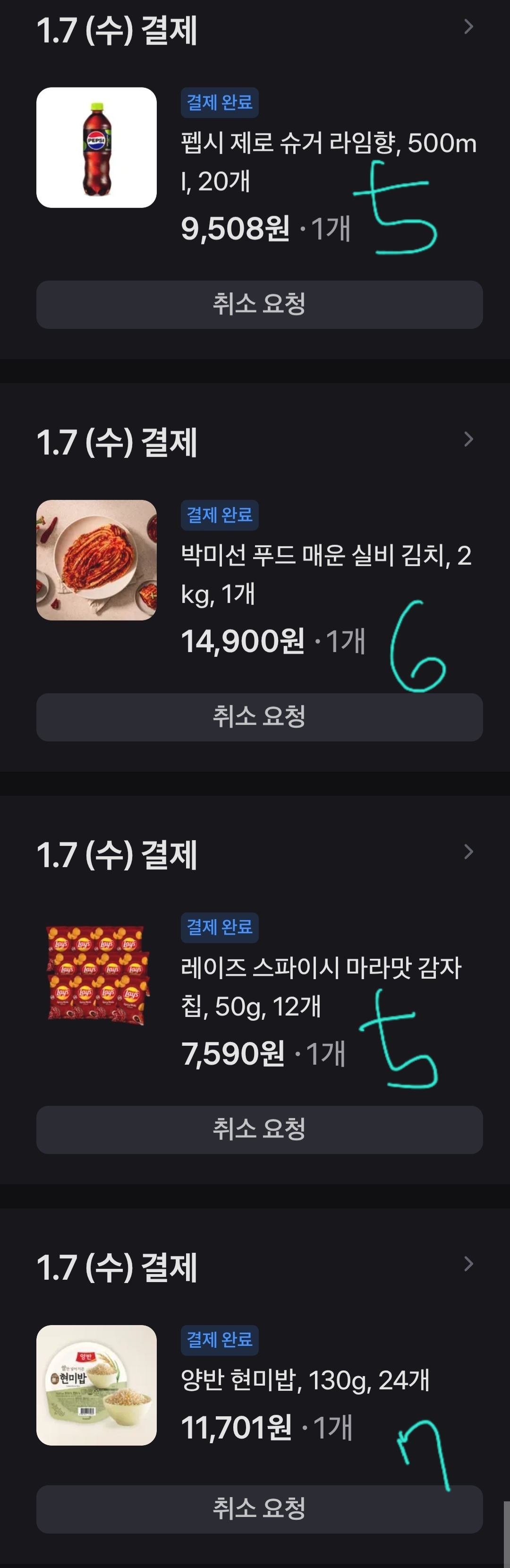
Task: View order details chevron above 양반 현미밥
Action: pos(468,1264)
